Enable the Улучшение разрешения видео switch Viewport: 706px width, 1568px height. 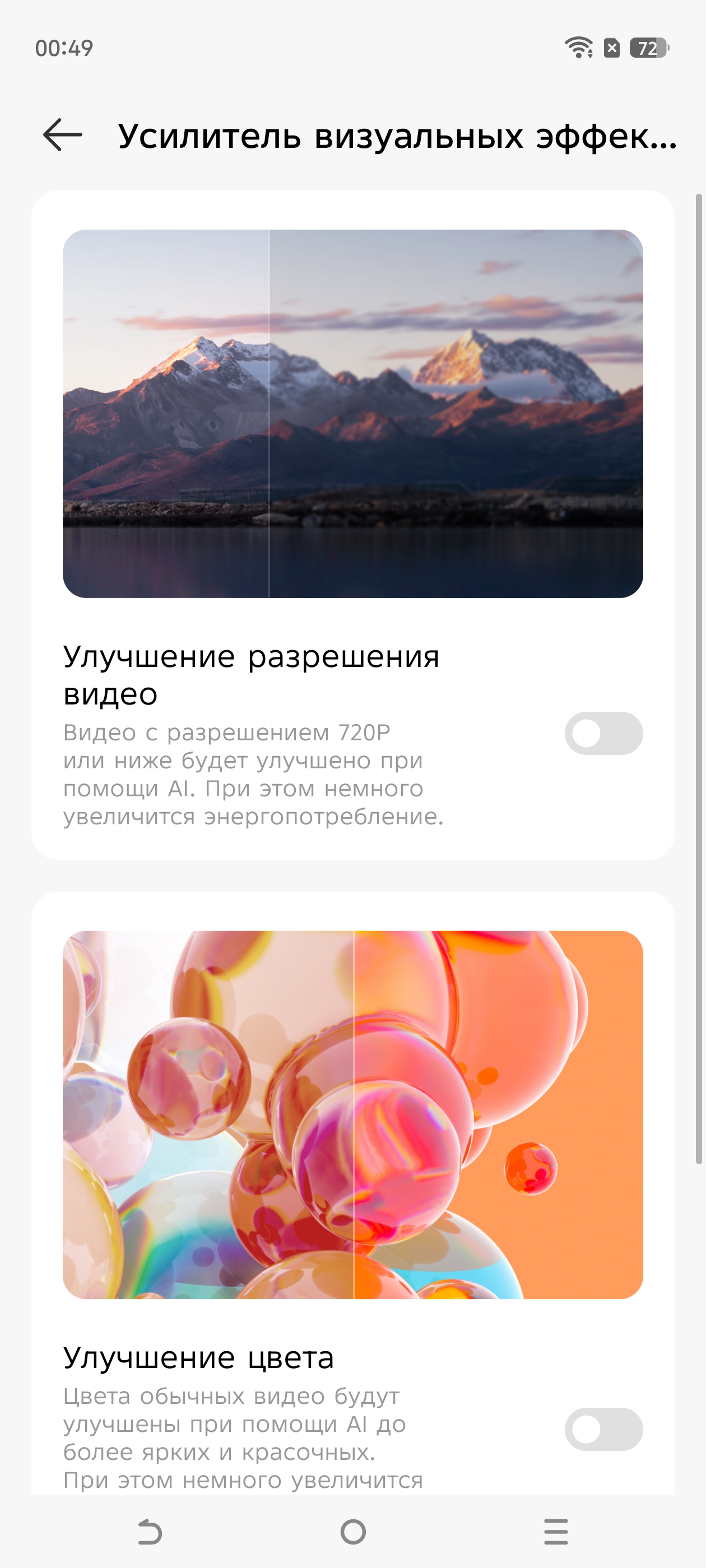(603, 733)
